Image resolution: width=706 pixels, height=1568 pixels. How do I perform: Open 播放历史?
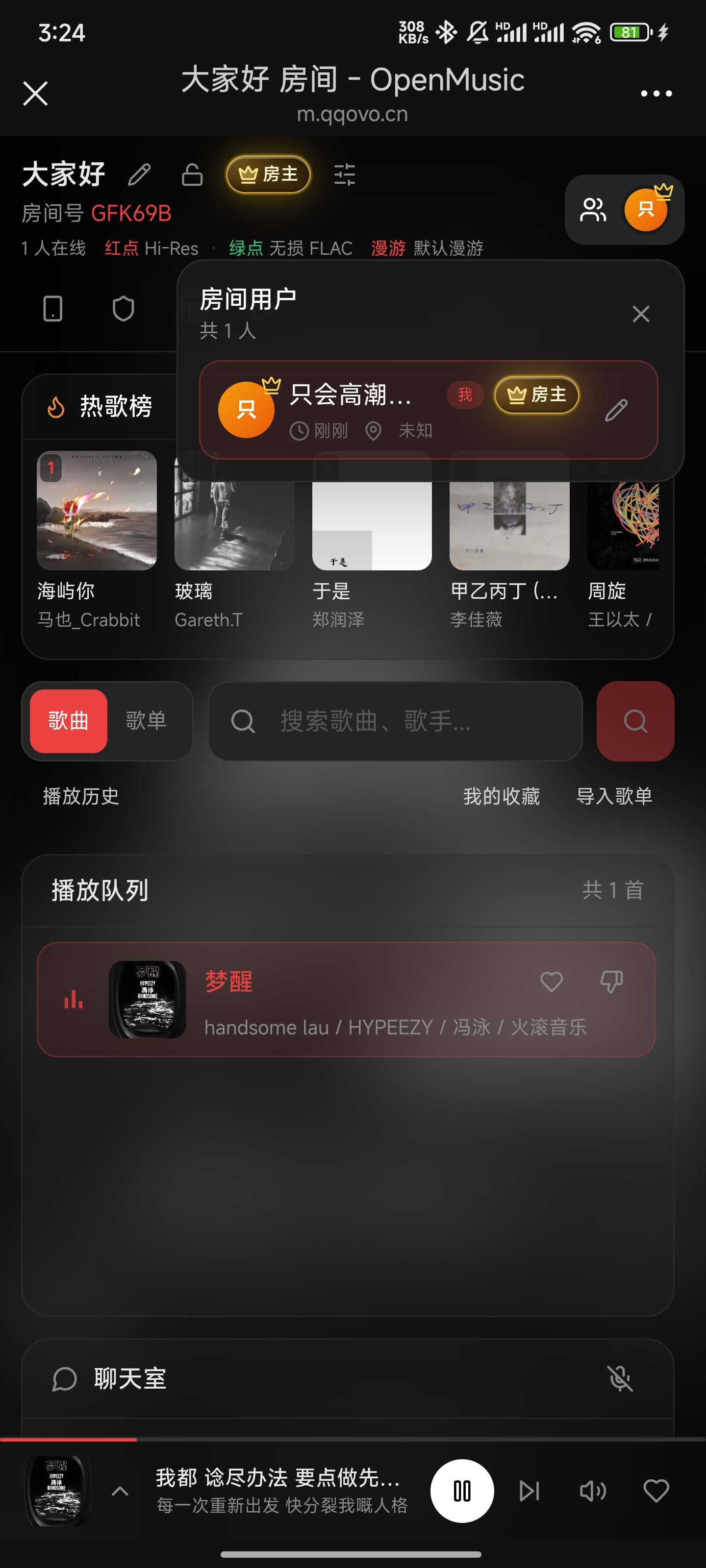click(x=81, y=796)
